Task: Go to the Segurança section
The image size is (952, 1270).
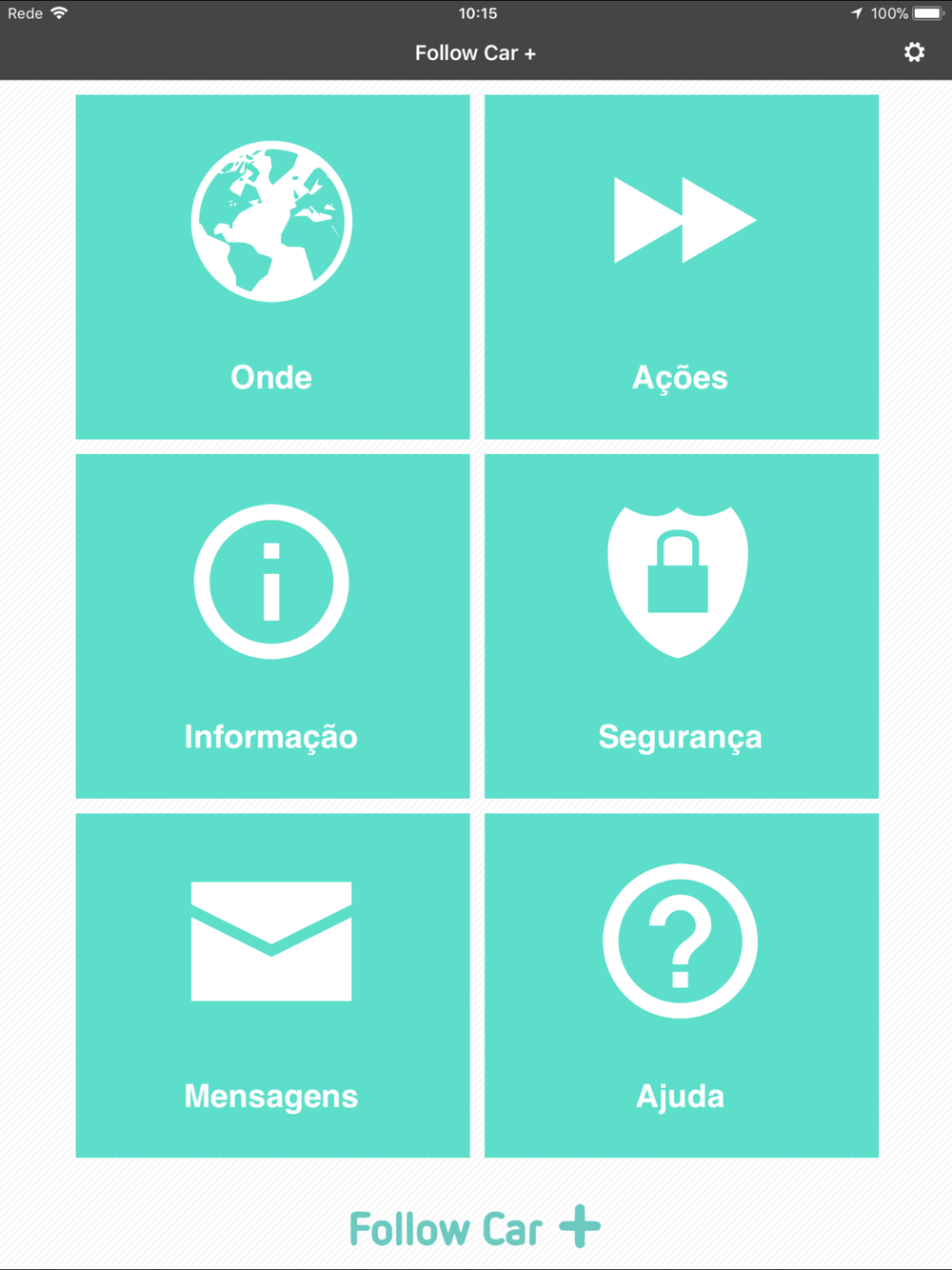Action: coord(682,626)
